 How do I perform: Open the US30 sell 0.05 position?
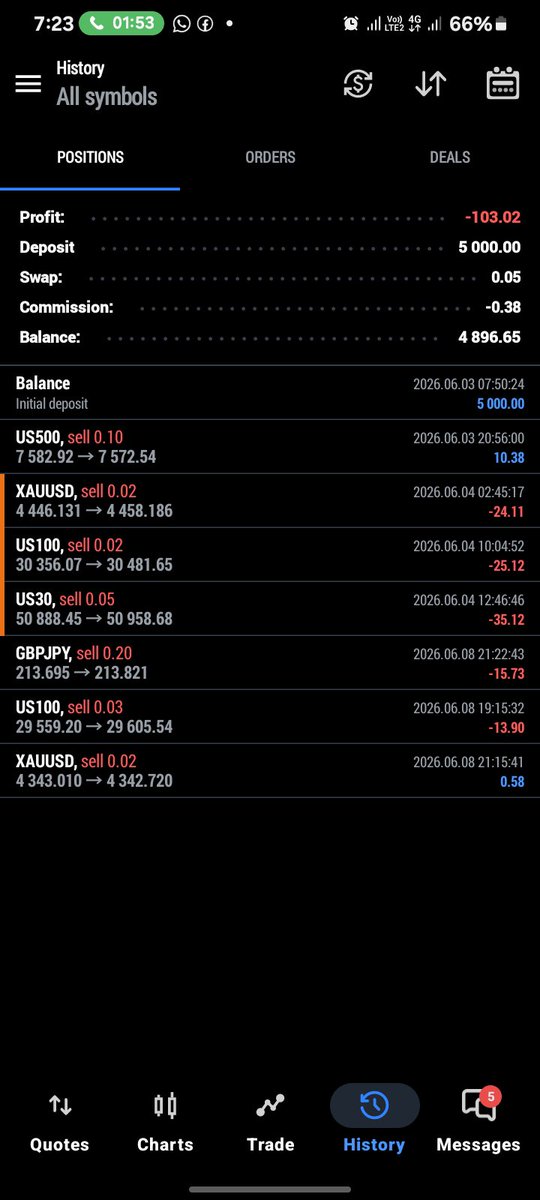click(x=270, y=609)
